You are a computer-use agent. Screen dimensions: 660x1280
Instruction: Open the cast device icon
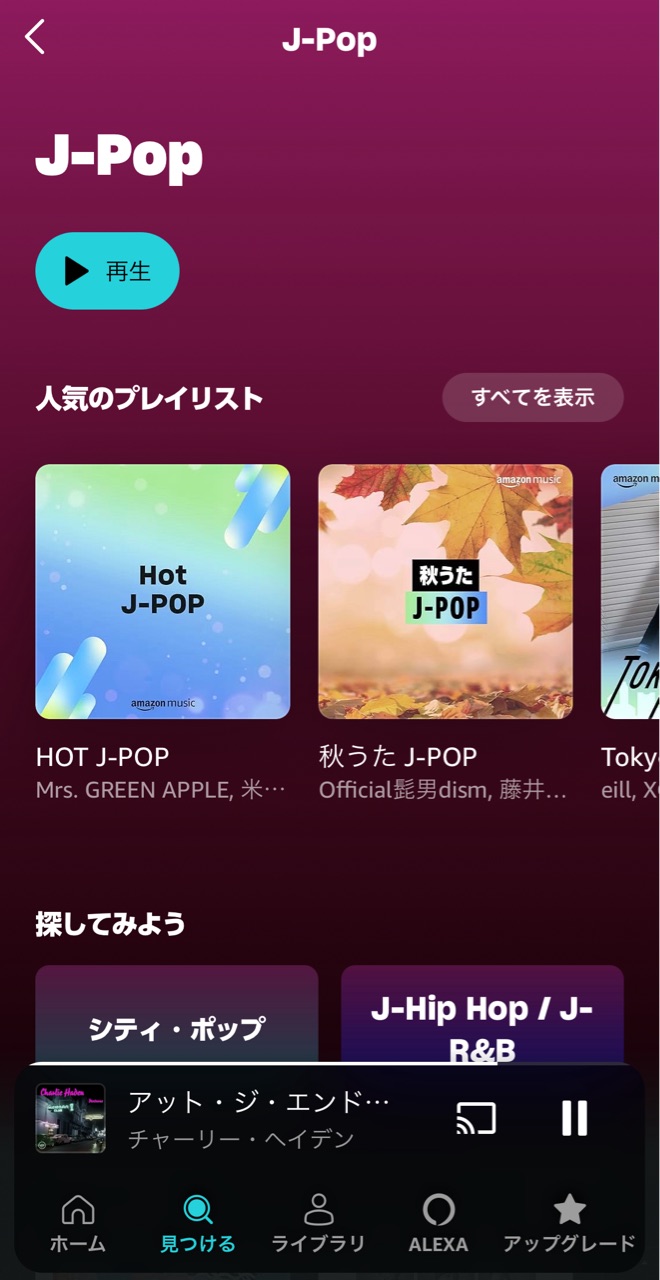pos(476,1117)
